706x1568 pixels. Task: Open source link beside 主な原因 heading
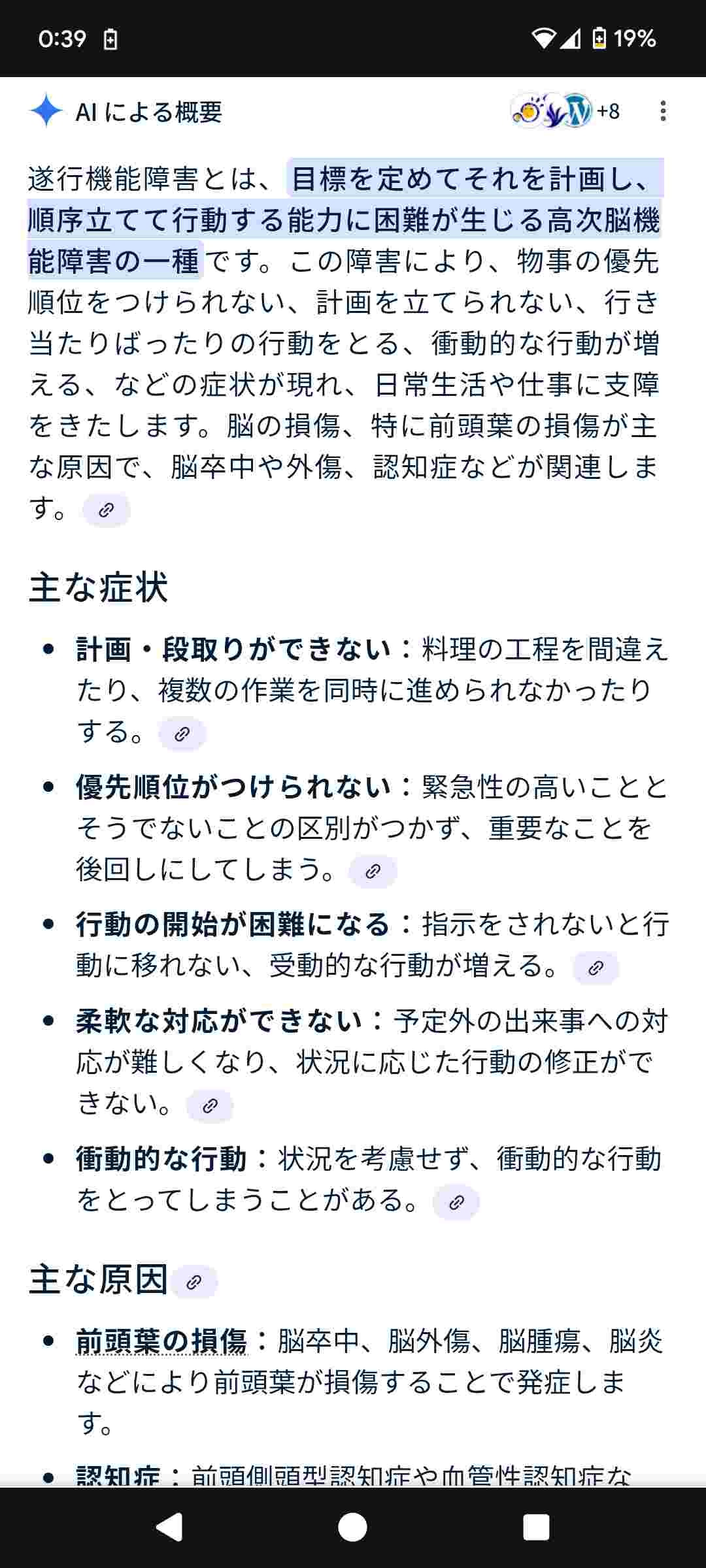coord(193,1282)
